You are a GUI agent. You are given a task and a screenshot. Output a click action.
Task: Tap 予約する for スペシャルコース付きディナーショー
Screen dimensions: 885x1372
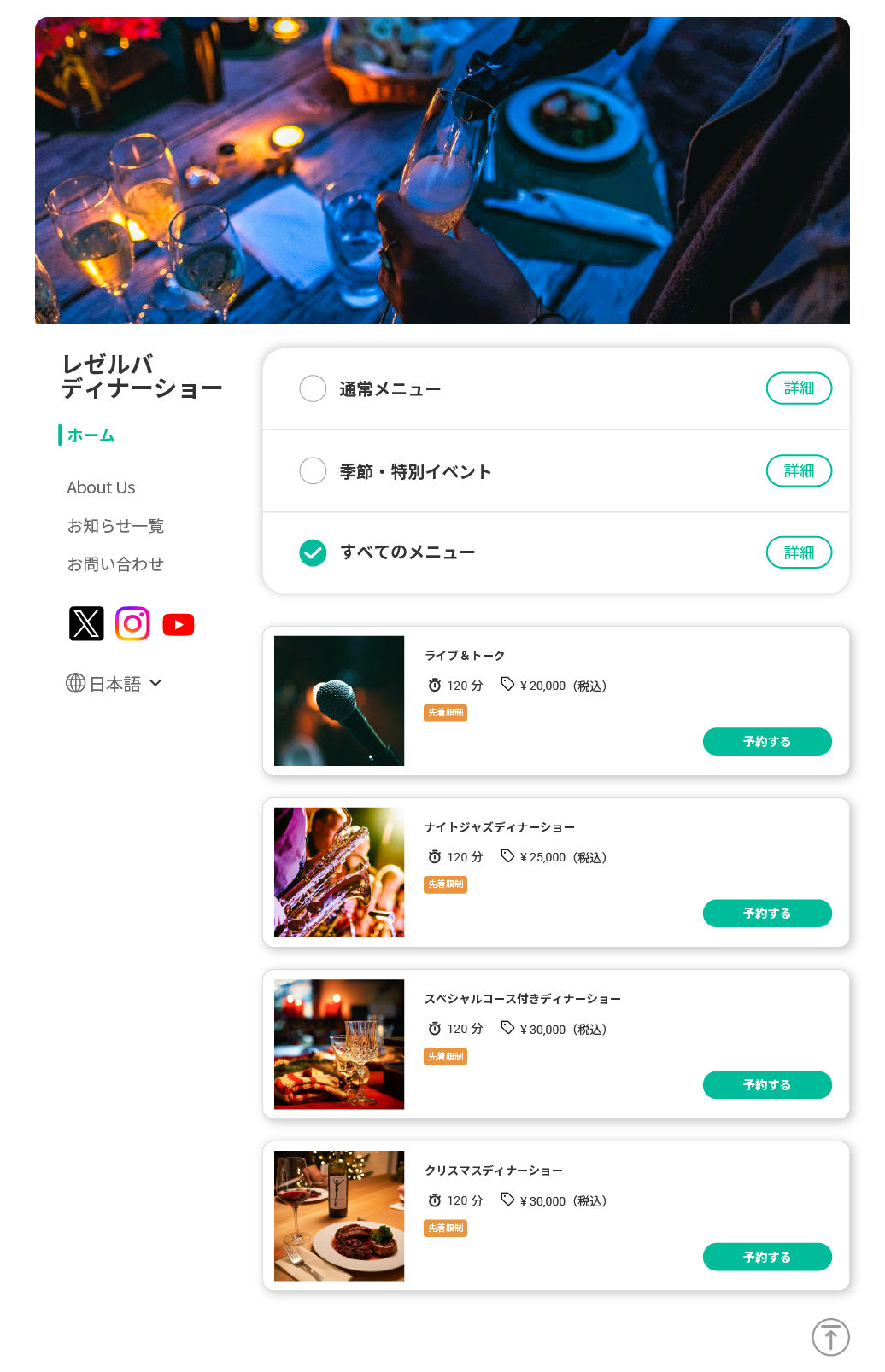point(766,1085)
